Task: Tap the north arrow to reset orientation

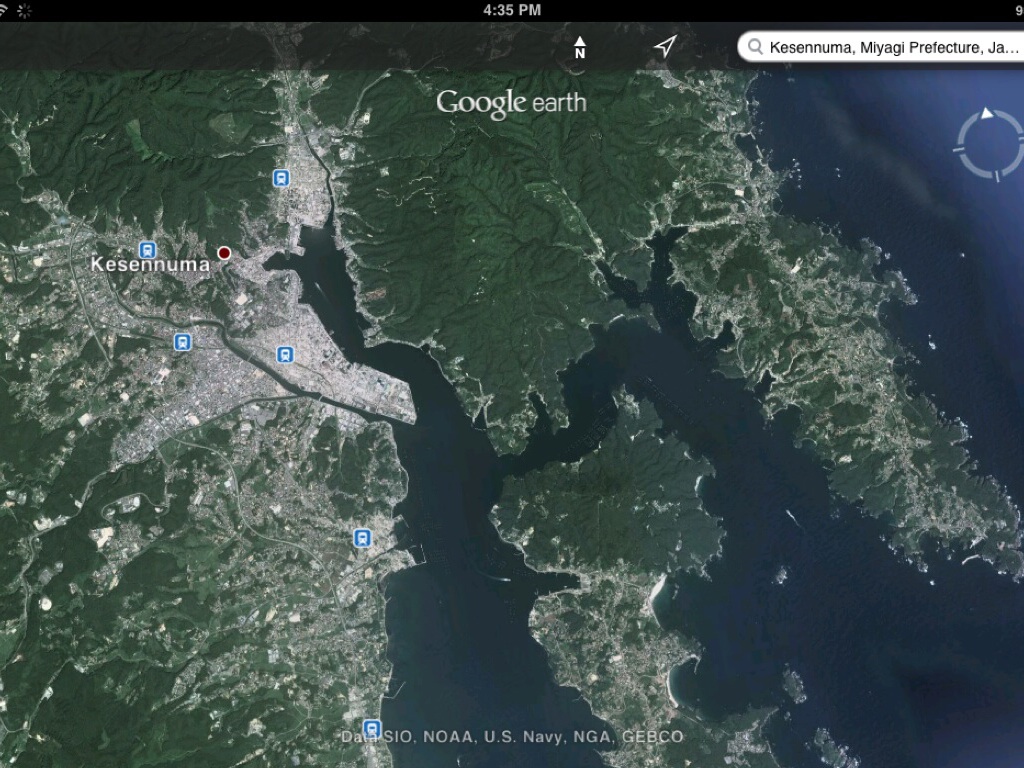Action: point(580,47)
